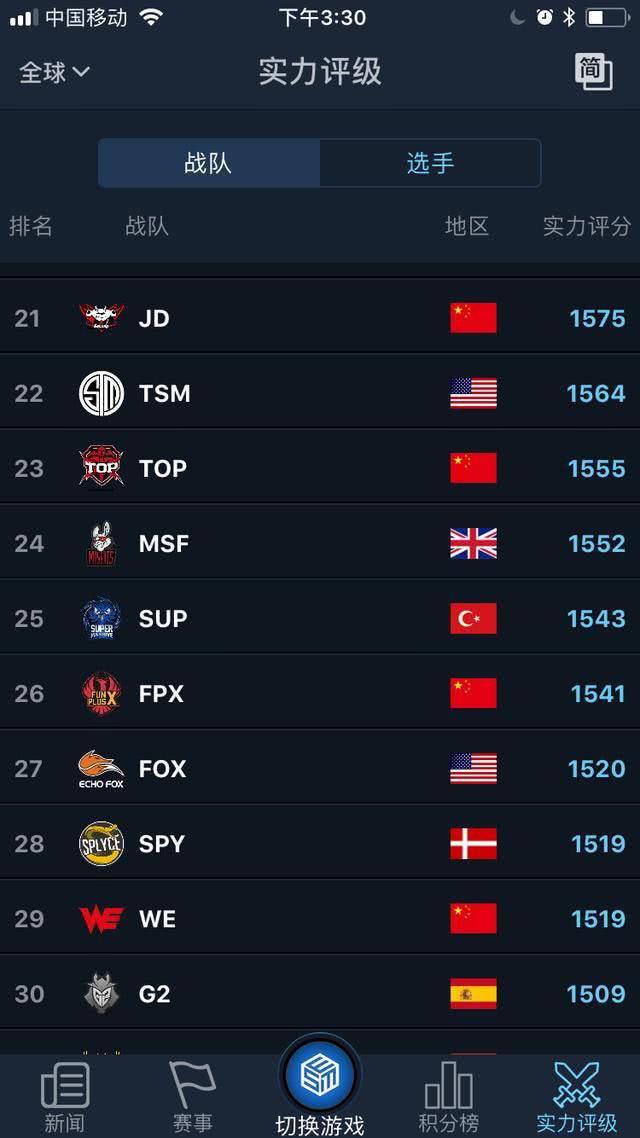Go to the 新闻 news tab
640x1138 pixels.
point(64,1097)
